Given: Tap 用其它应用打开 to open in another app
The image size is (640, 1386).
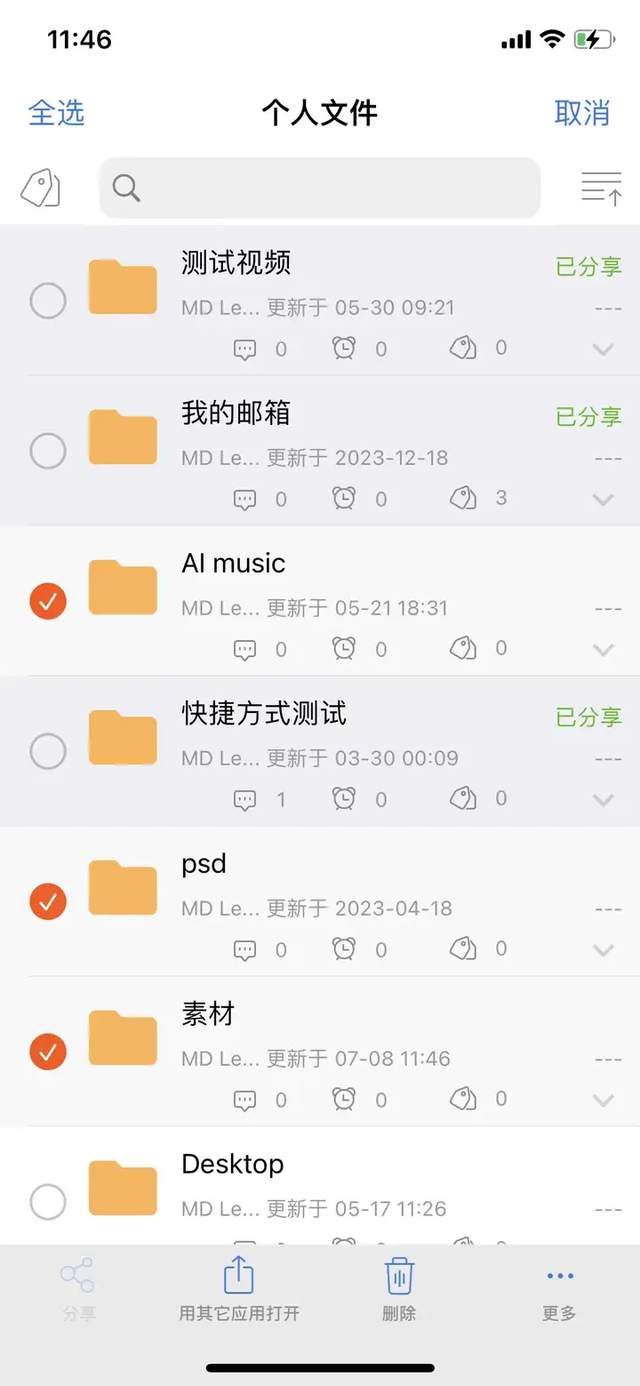Looking at the screenshot, I should (239, 1290).
